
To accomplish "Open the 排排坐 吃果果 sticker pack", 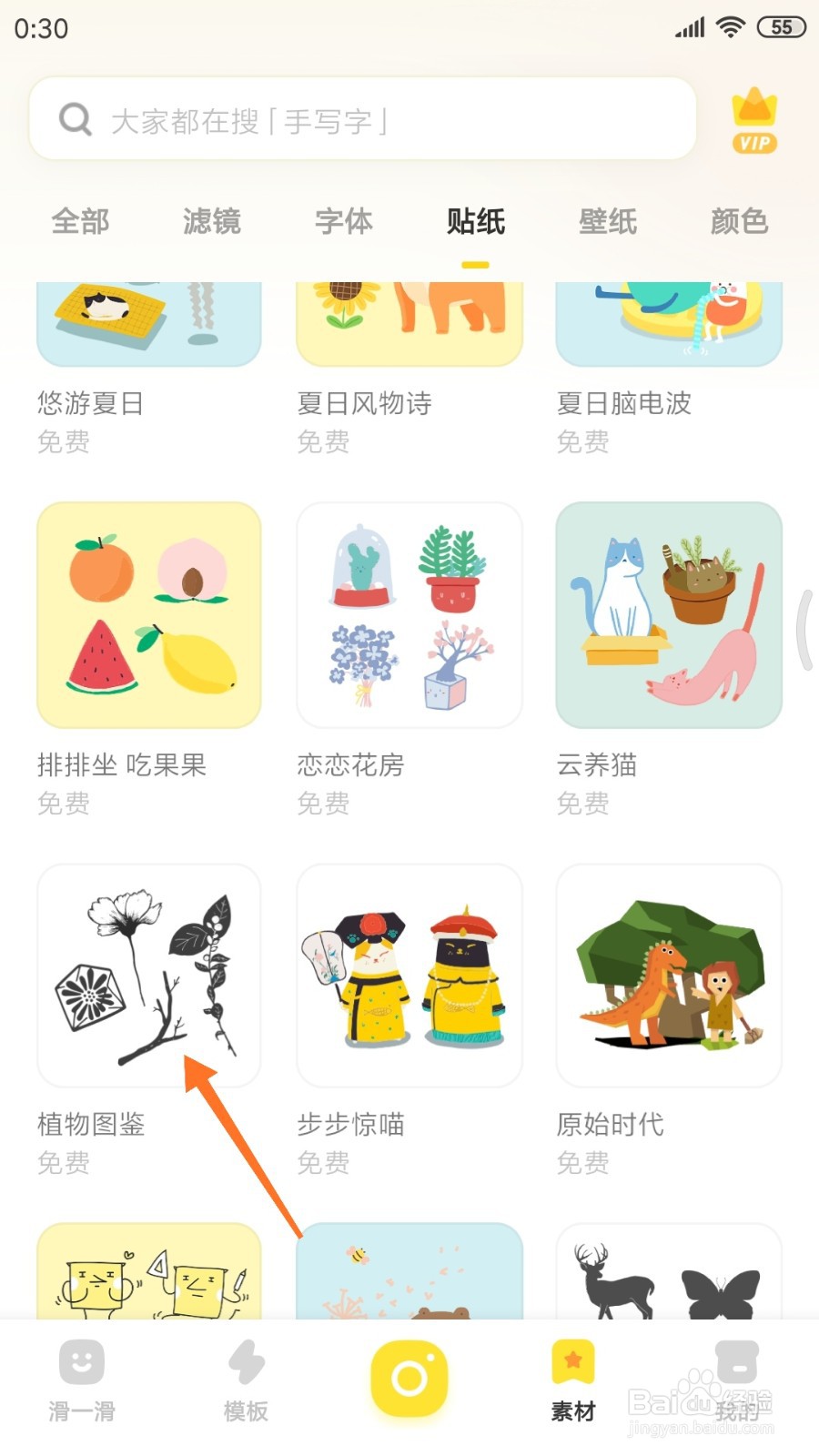I will click(x=149, y=615).
